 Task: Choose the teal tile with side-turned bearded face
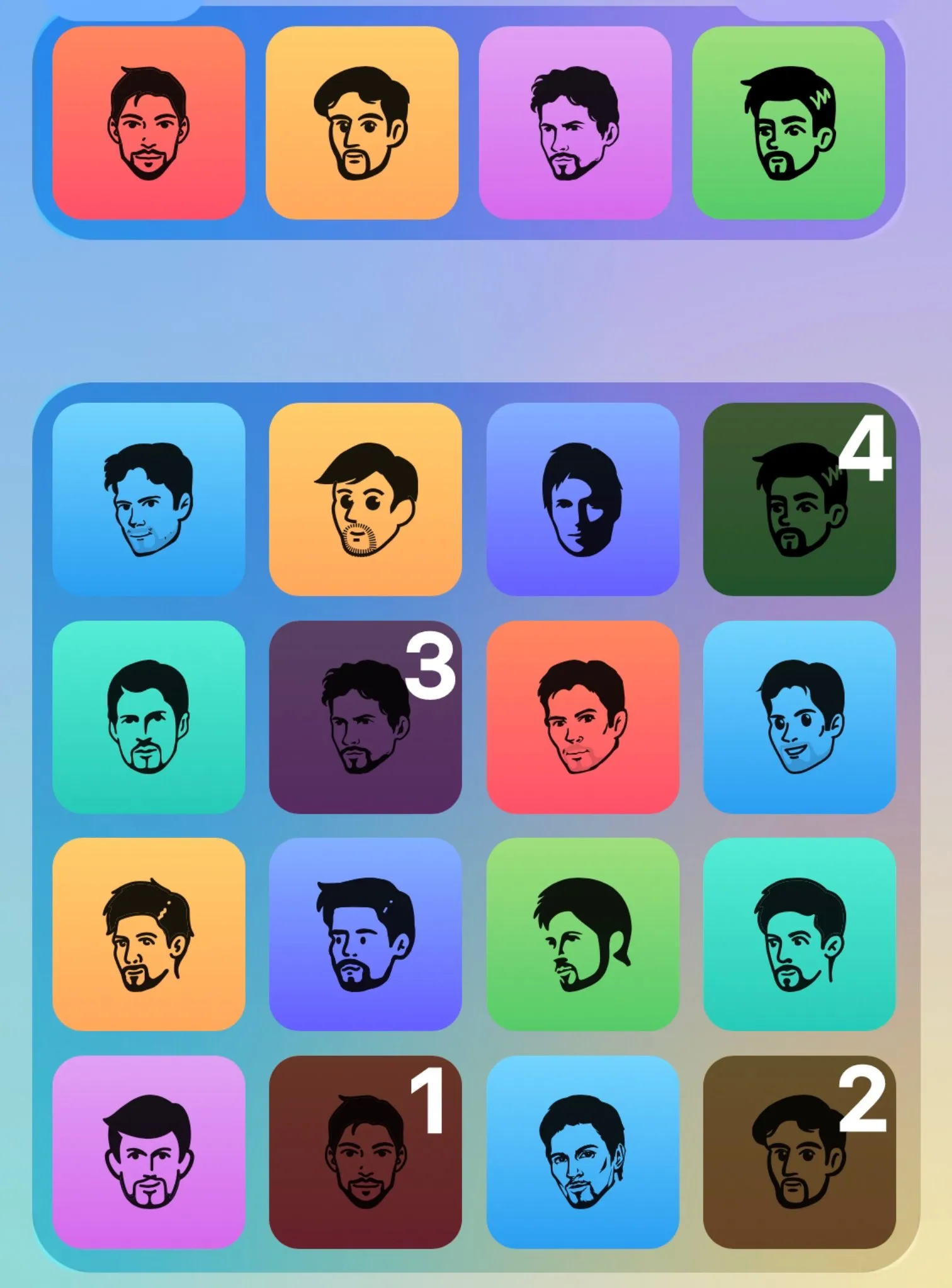(x=799, y=934)
